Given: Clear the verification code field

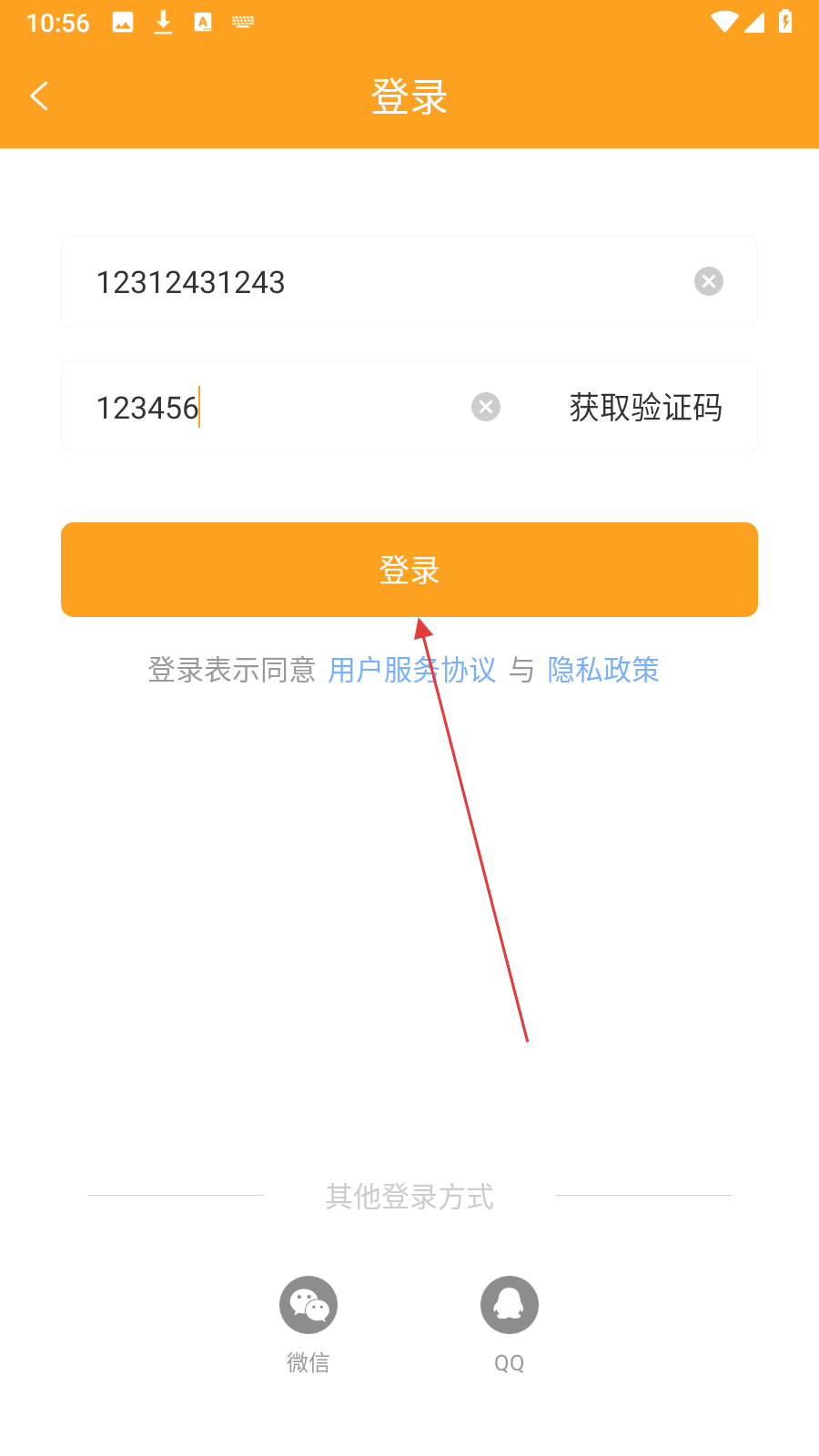Looking at the screenshot, I should click(486, 407).
